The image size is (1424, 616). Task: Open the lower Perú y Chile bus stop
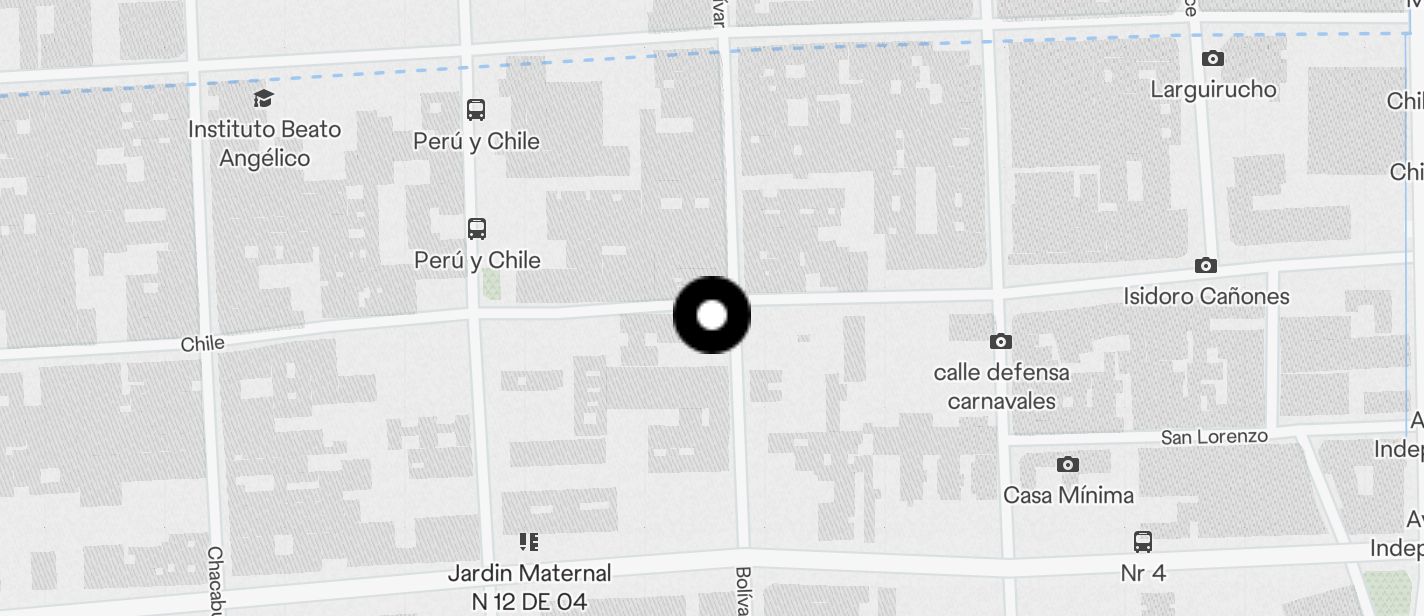pyautogui.click(x=477, y=228)
